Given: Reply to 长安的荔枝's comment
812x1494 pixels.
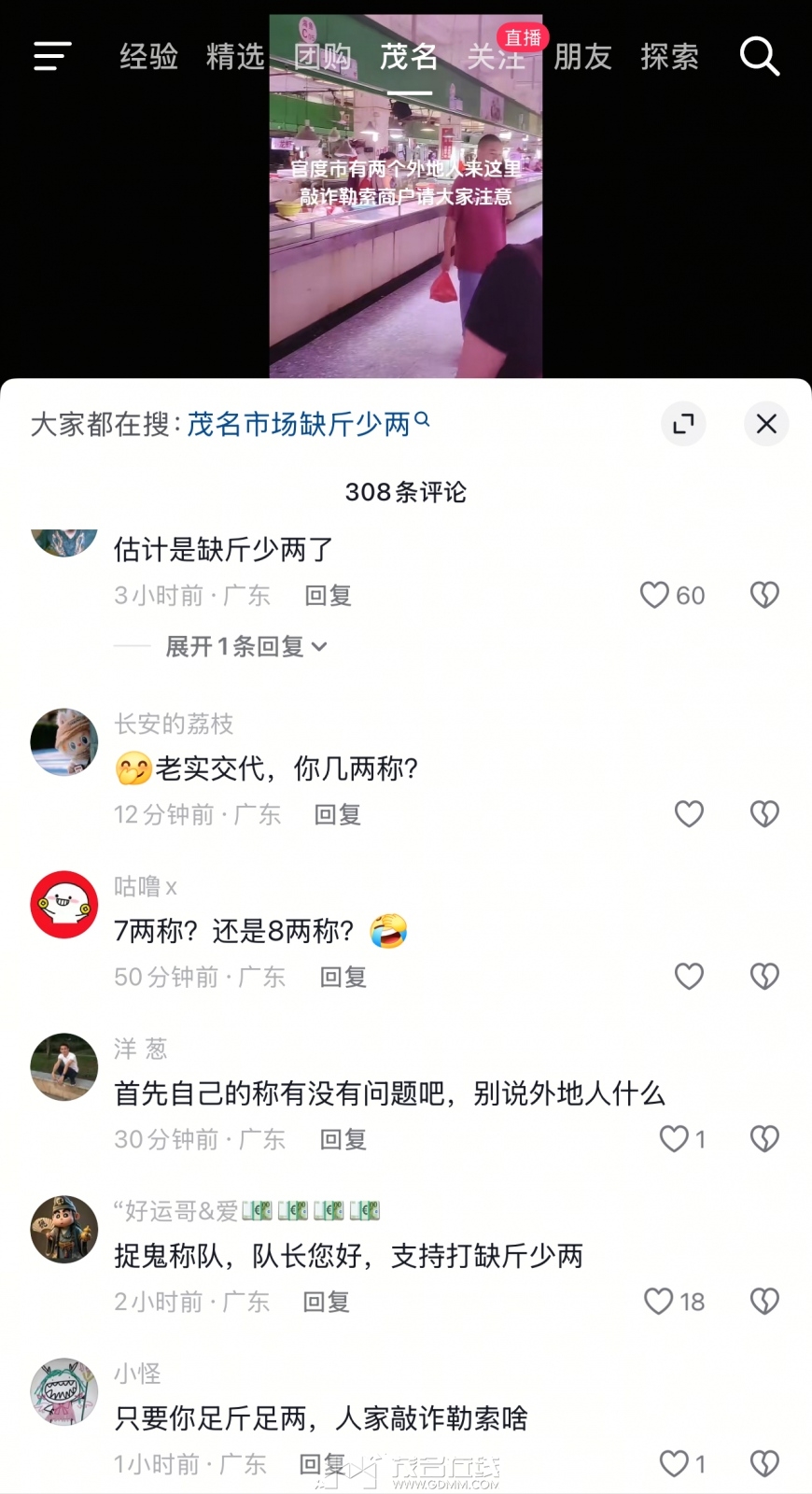Looking at the screenshot, I should point(337,814).
